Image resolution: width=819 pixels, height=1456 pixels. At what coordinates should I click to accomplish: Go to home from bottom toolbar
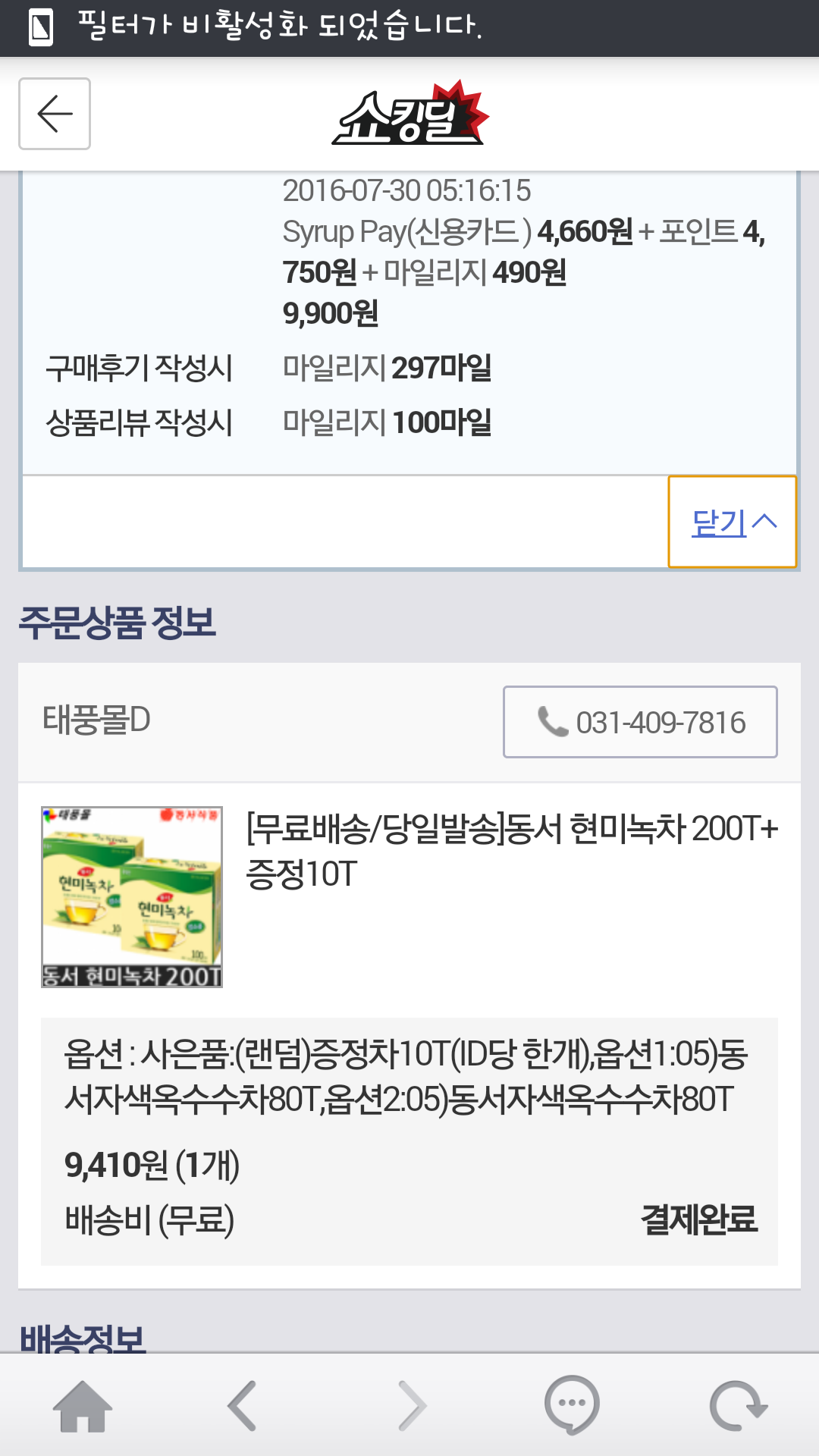coord(82,1406)
